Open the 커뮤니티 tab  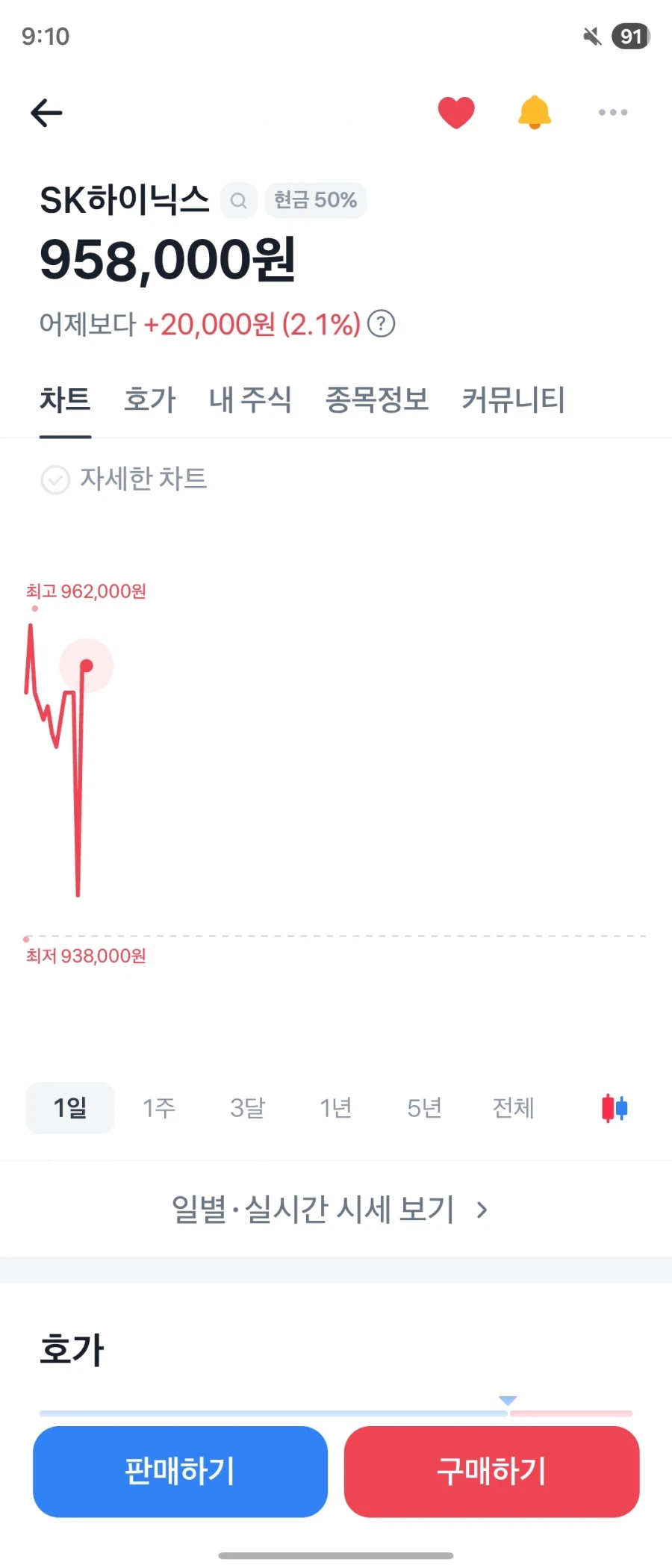click(x=513, y=400)
